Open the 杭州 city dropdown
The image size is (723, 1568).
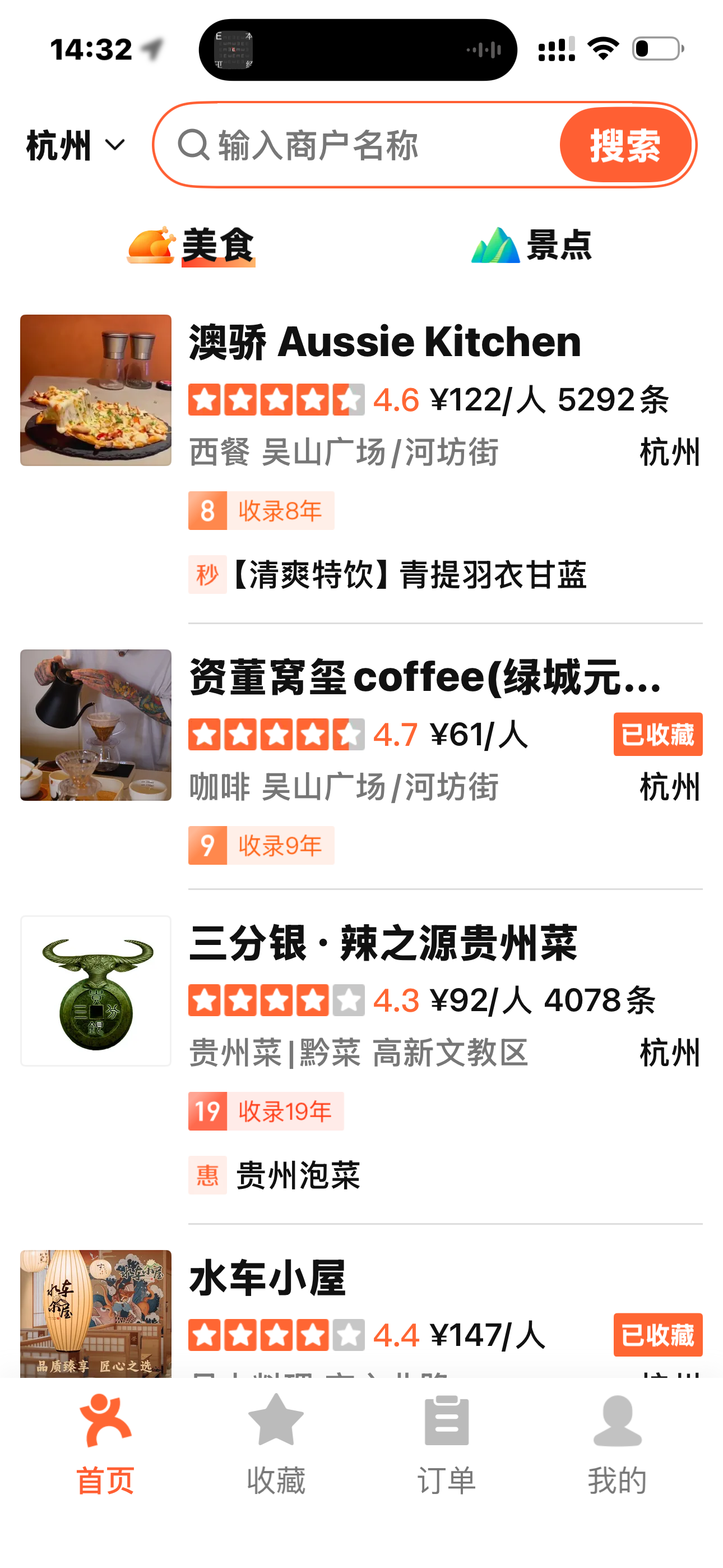coord(75,145)
